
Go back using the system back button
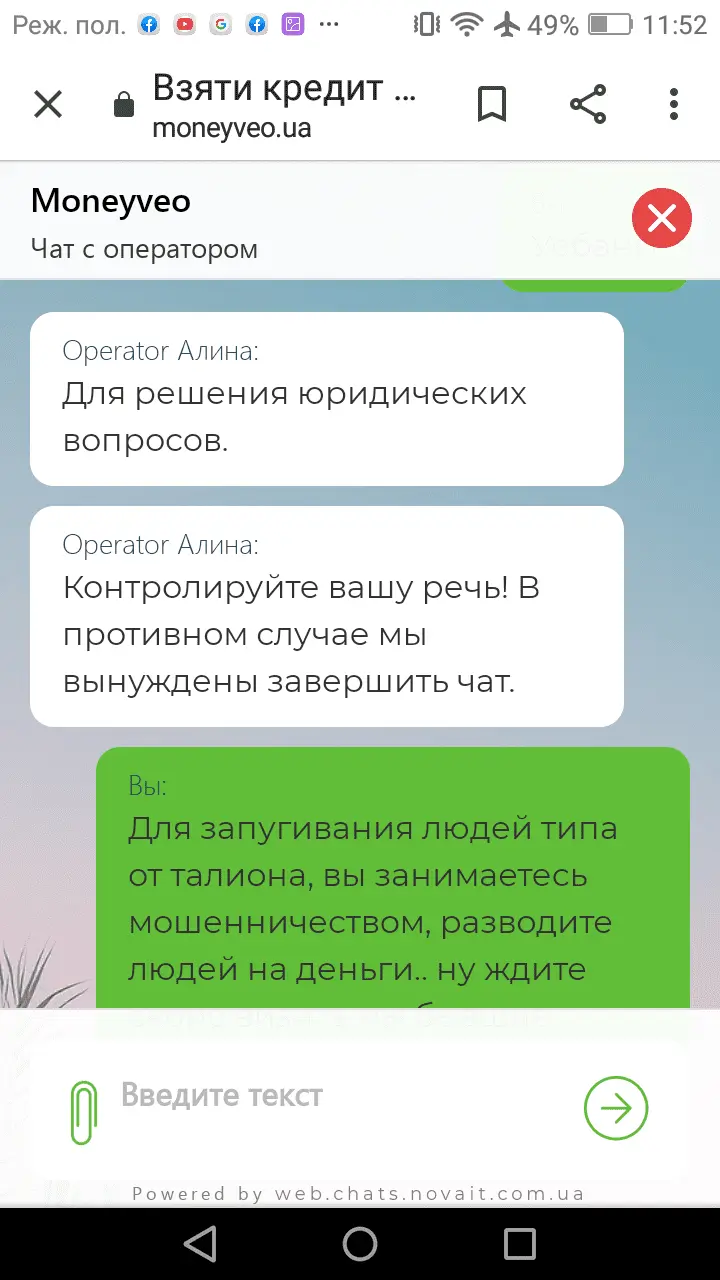201,1243
